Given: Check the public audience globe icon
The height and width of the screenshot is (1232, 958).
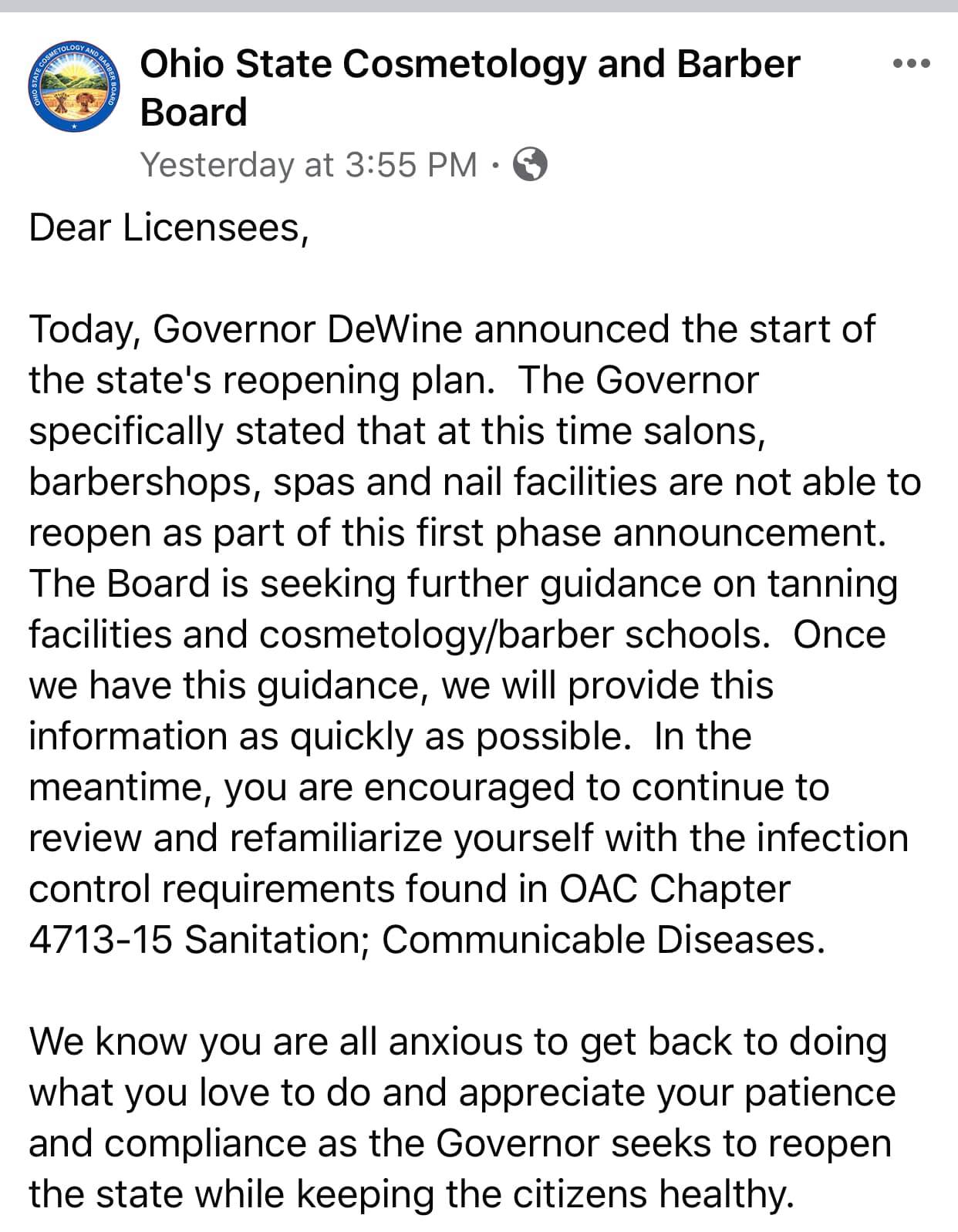Looking at the screenshot, I should (x=530, y=164).
